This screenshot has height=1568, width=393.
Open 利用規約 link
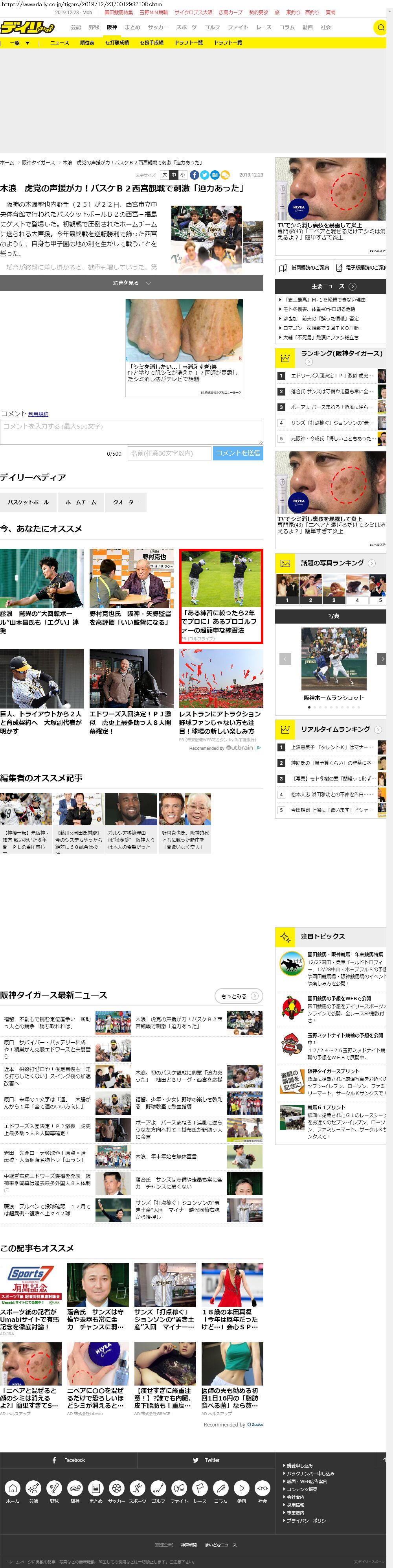(39, 414)
